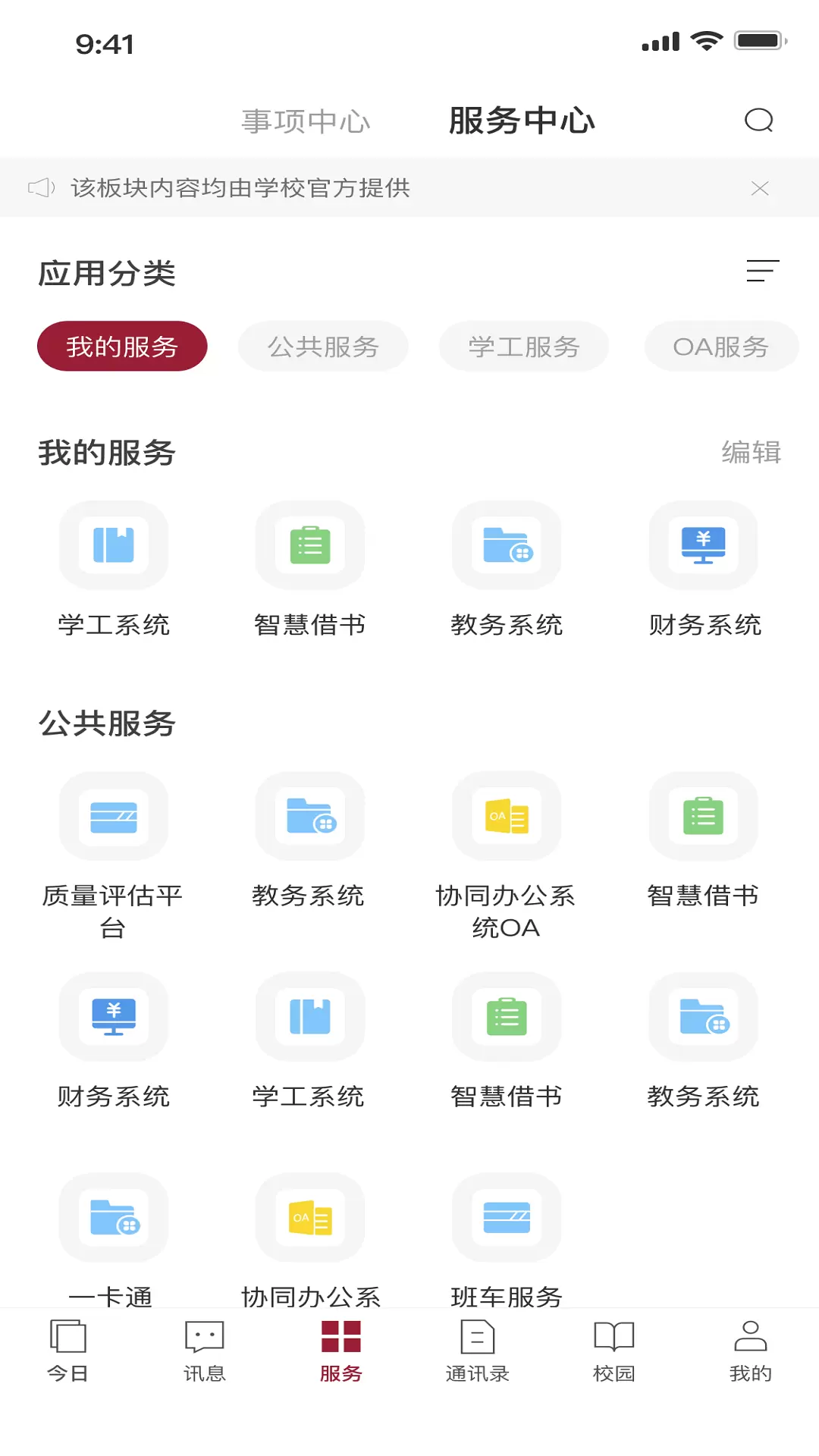This screenshot has width=819, height=1456.
Task: Switch to the 通讯录 contacts tab
Action: tap(478, 1351)
